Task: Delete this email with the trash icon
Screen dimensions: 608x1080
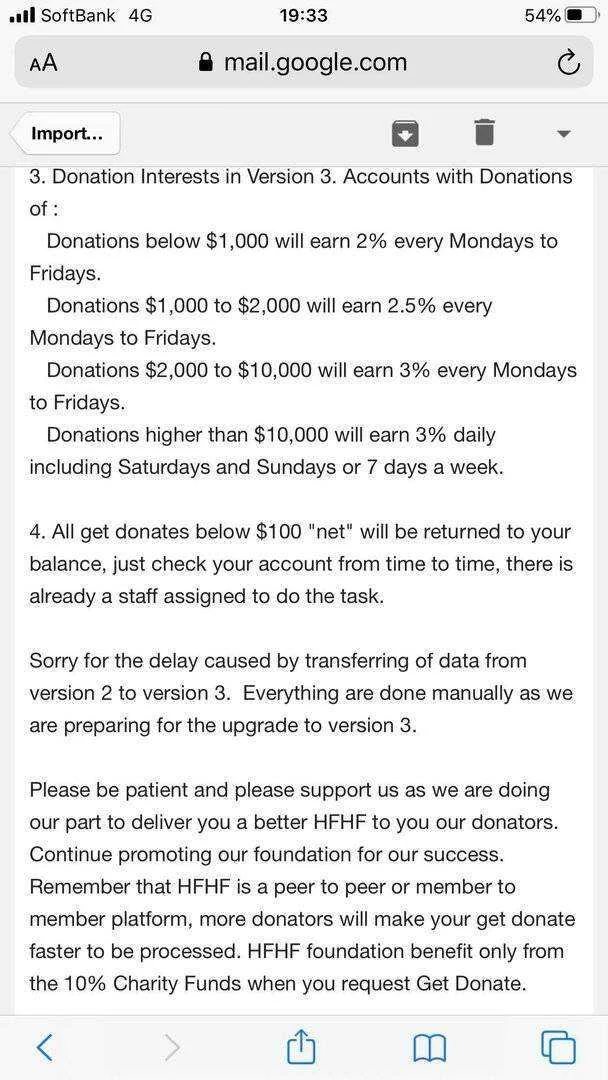Action: coord(485,132)
